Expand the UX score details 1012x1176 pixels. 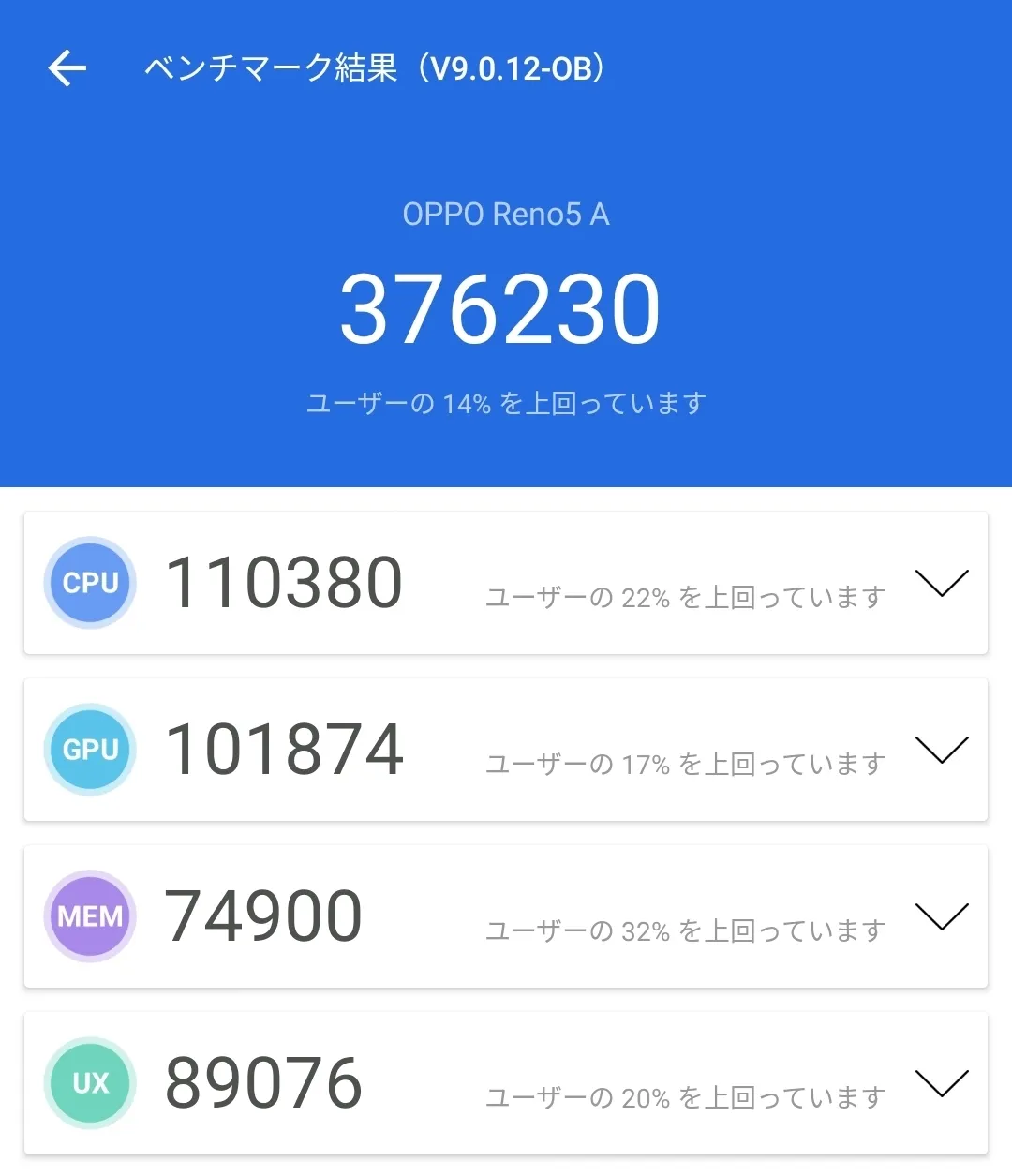pos(941,1083)
